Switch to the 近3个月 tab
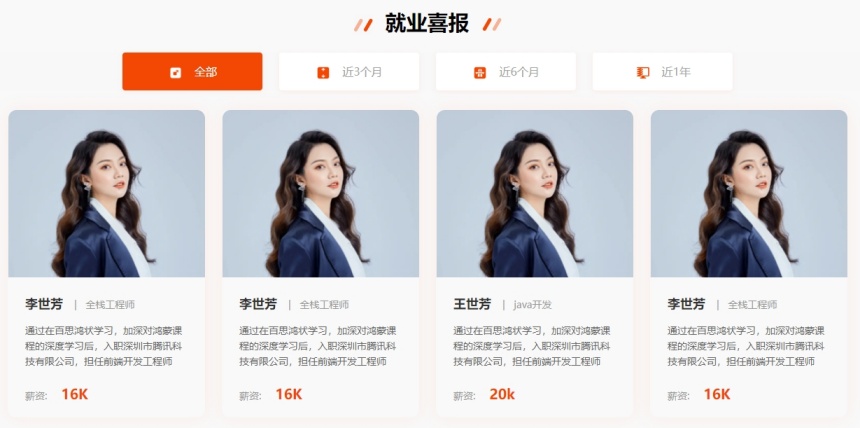860x428 pixels. click(x=349, y=72)
